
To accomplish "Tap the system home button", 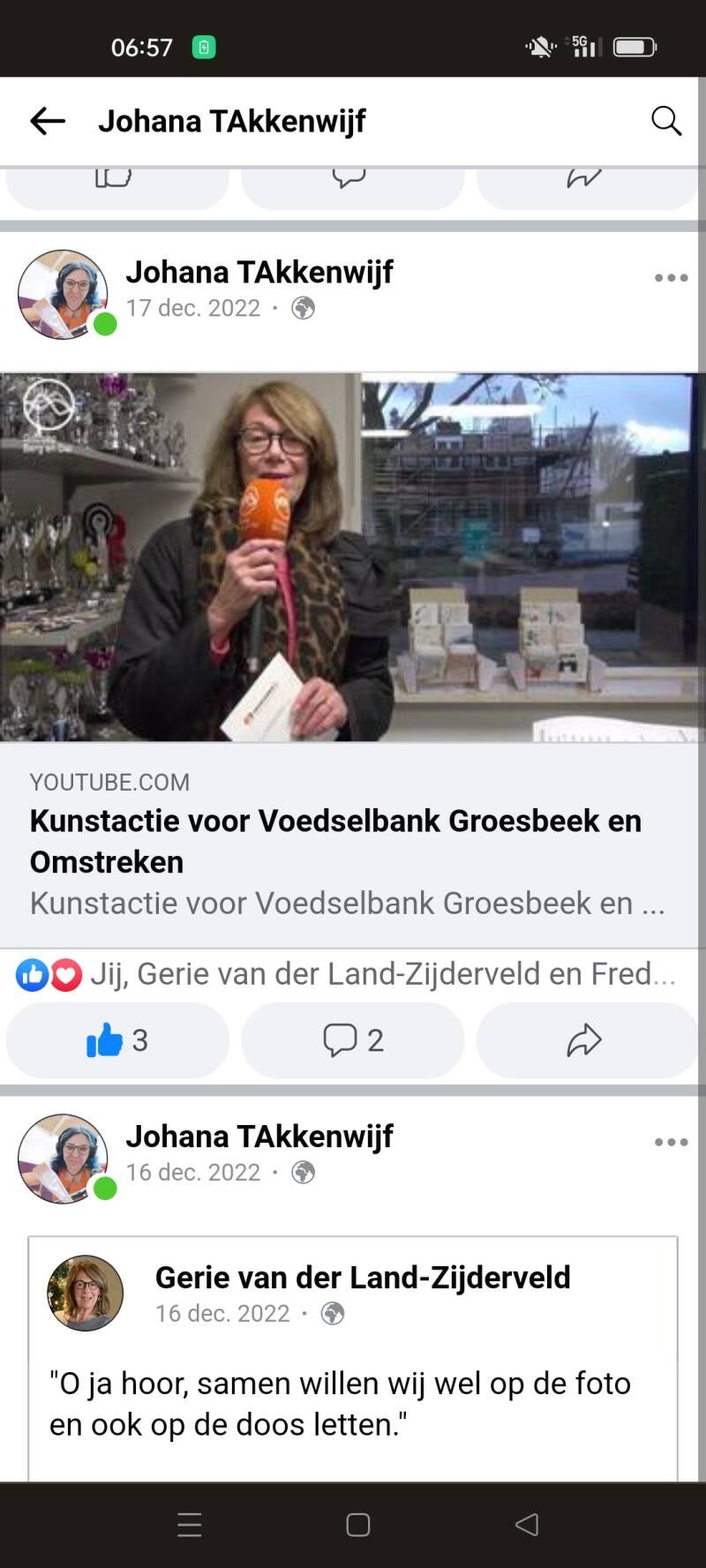I will [x=357, y=1525].
